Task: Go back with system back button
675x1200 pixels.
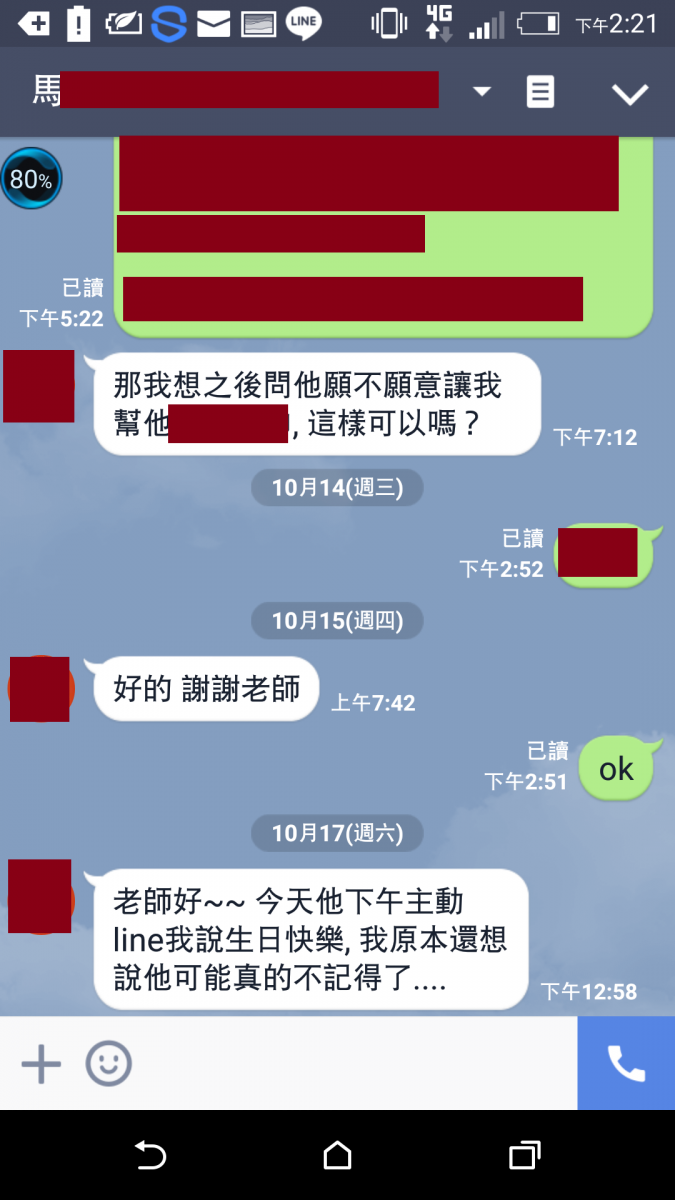Action: tap(150, 1156)
